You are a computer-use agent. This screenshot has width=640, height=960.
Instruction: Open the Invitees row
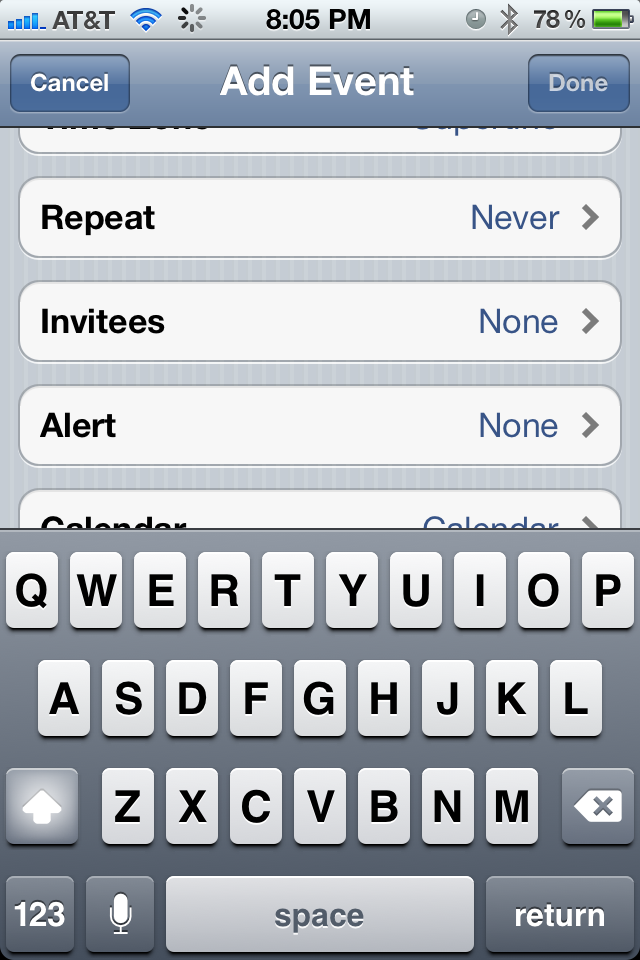(320, 322)
